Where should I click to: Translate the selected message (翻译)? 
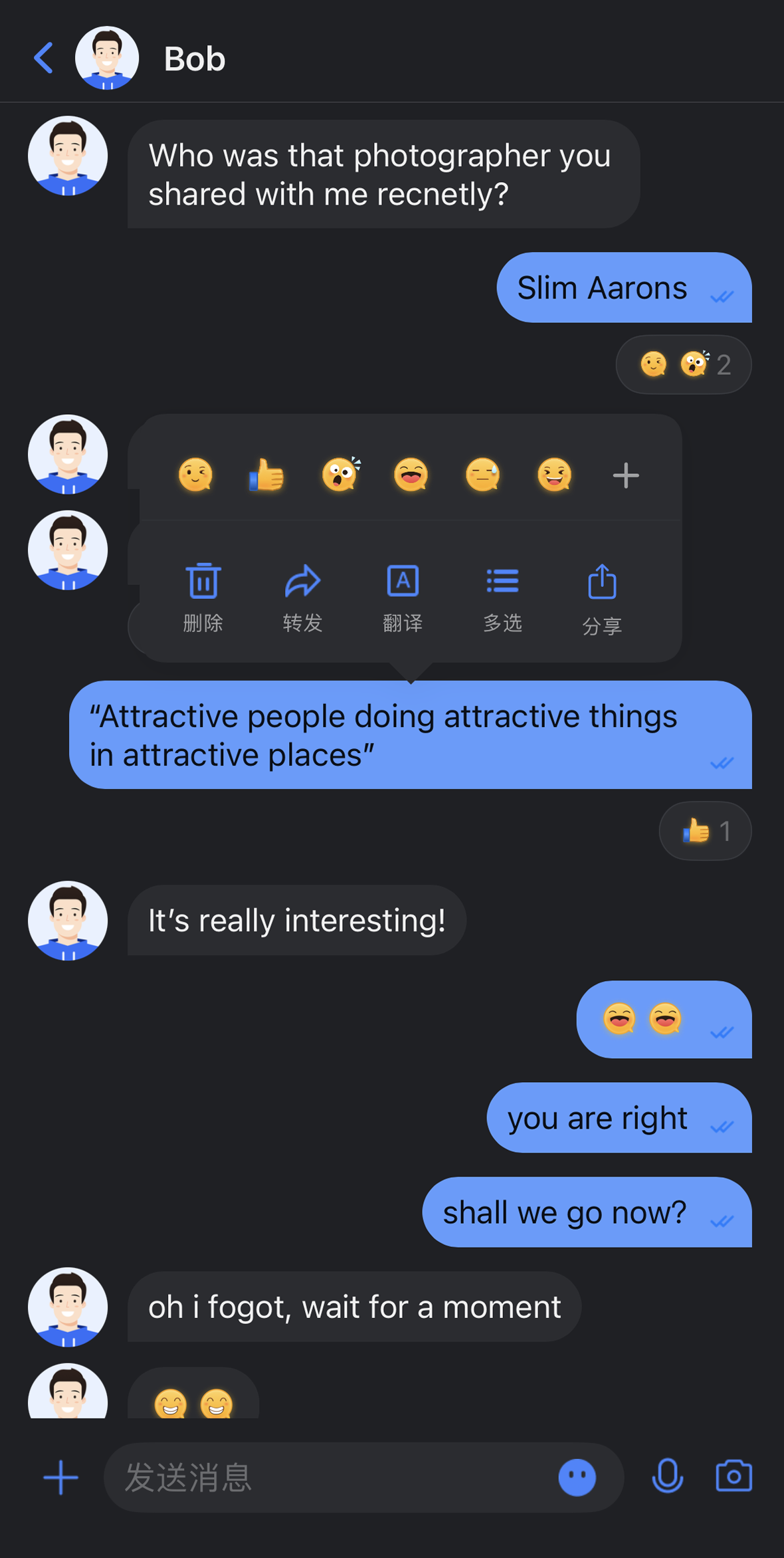click(x=403, y=596)
